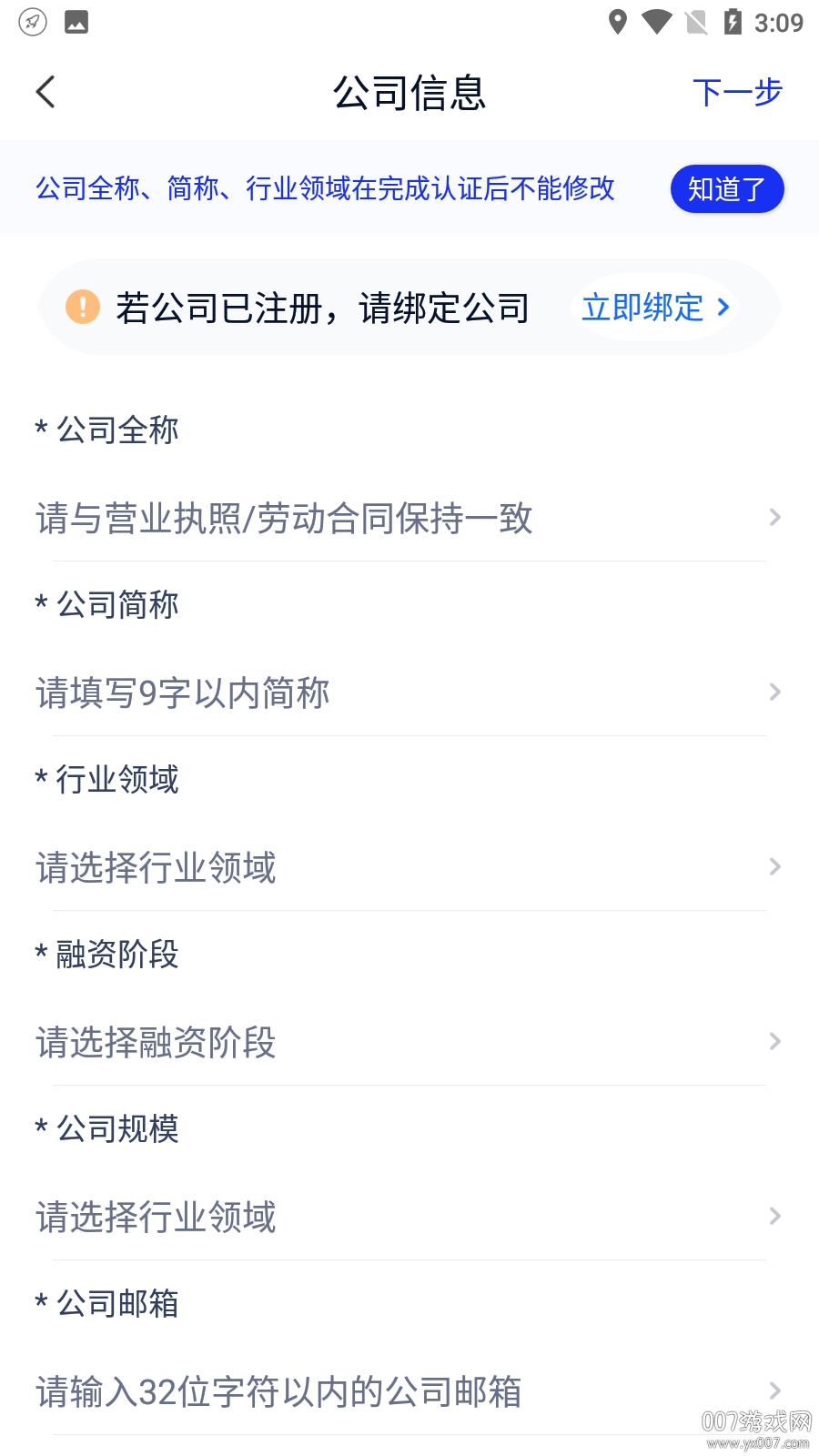The width and height of the screenshot is (819, 1456).
Task: Open the 行业领域 selection via its chevron
Action: (x=774, y=866)
